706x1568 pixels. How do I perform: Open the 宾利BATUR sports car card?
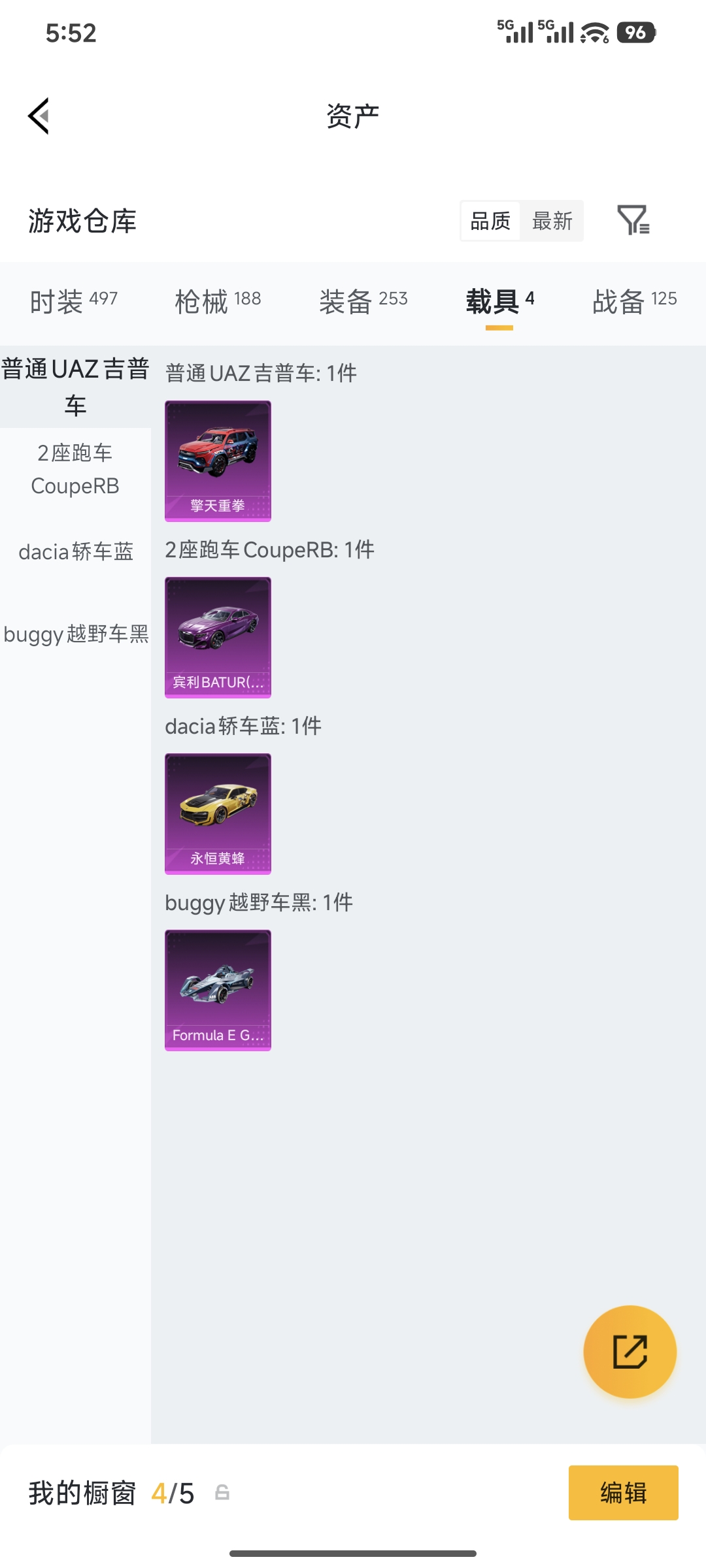coord(218,638)
